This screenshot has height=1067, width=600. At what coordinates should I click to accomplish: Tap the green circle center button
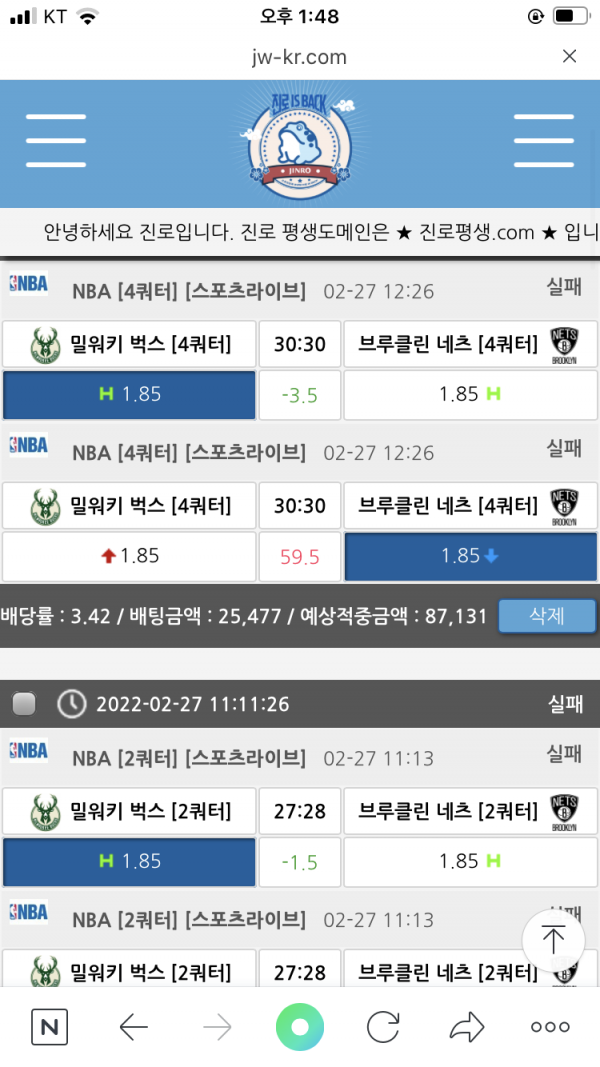(300, 1026)
